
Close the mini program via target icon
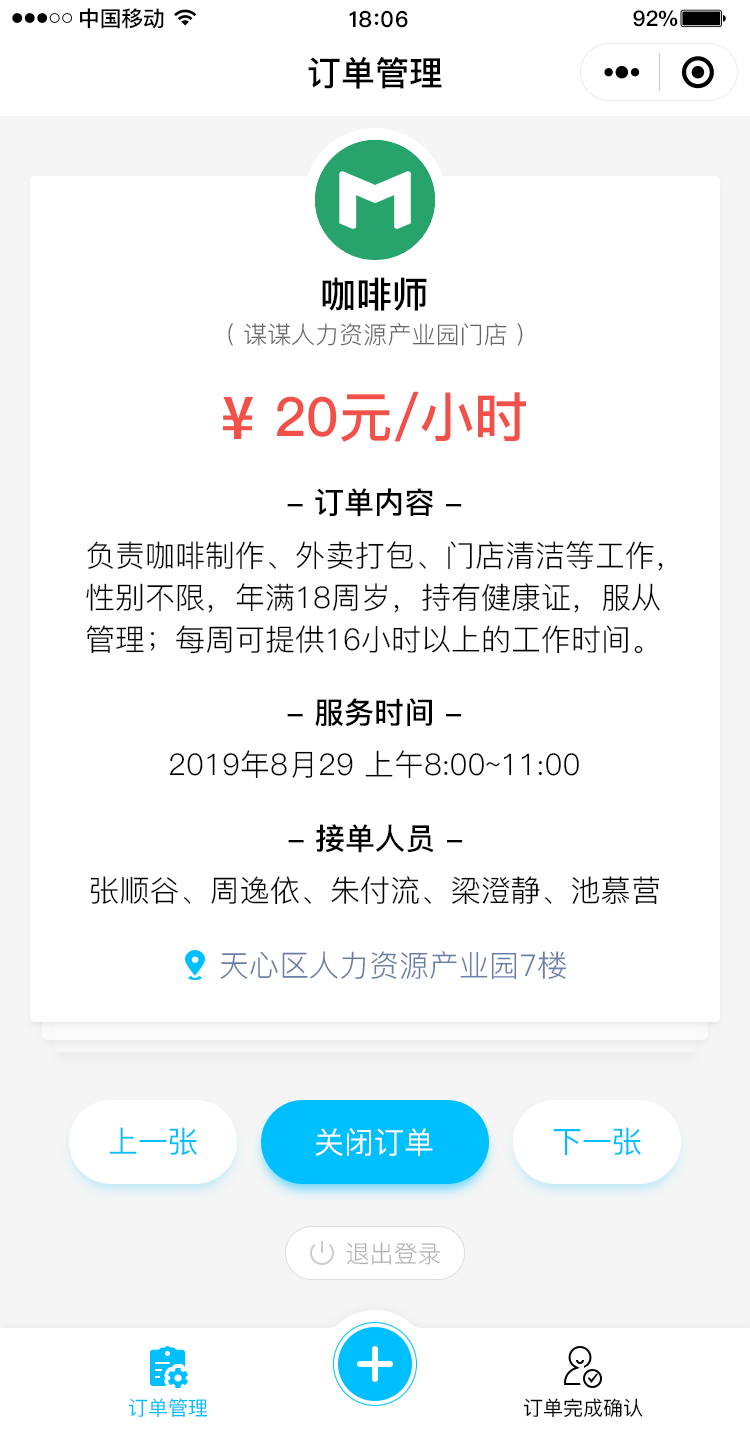pos(697,73)
